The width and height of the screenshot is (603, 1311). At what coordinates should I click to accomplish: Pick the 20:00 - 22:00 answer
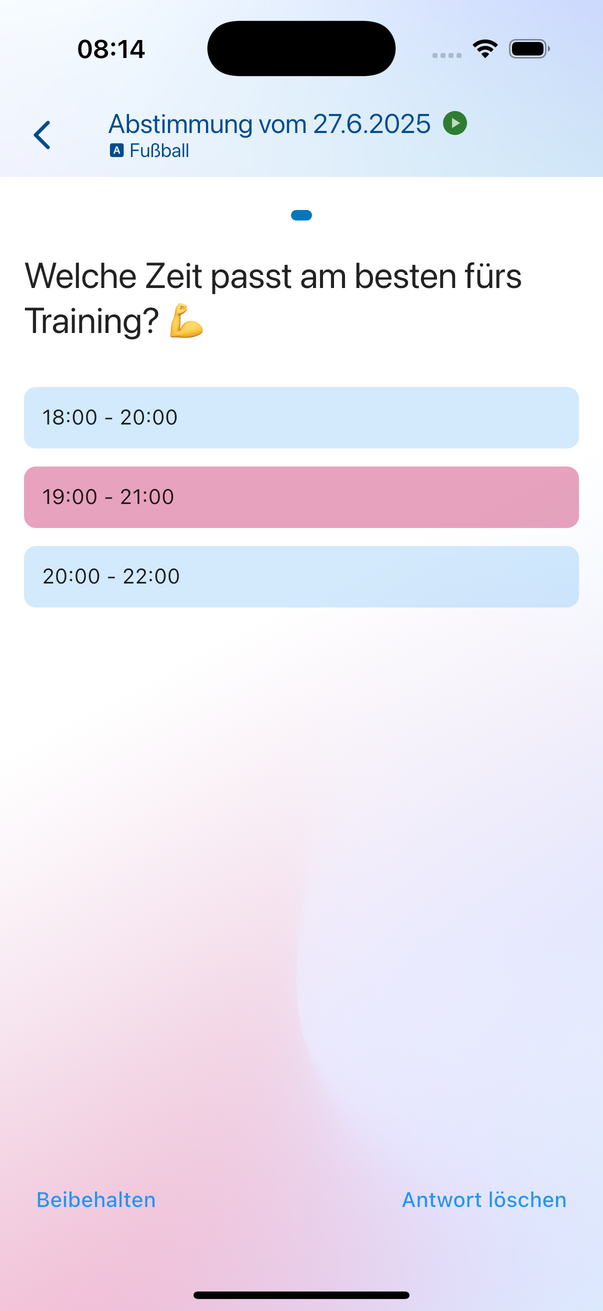301,576
